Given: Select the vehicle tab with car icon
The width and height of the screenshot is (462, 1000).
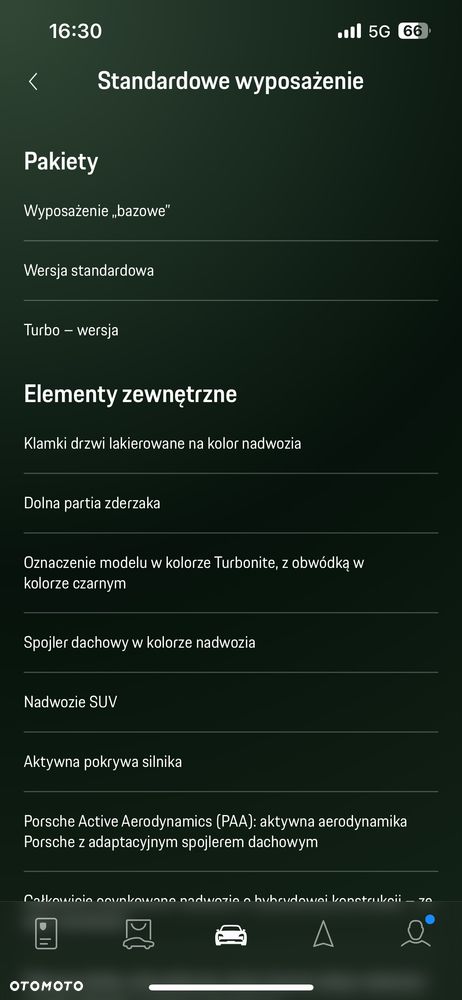Looking at the screenshot, I should [x=231, y=935].
